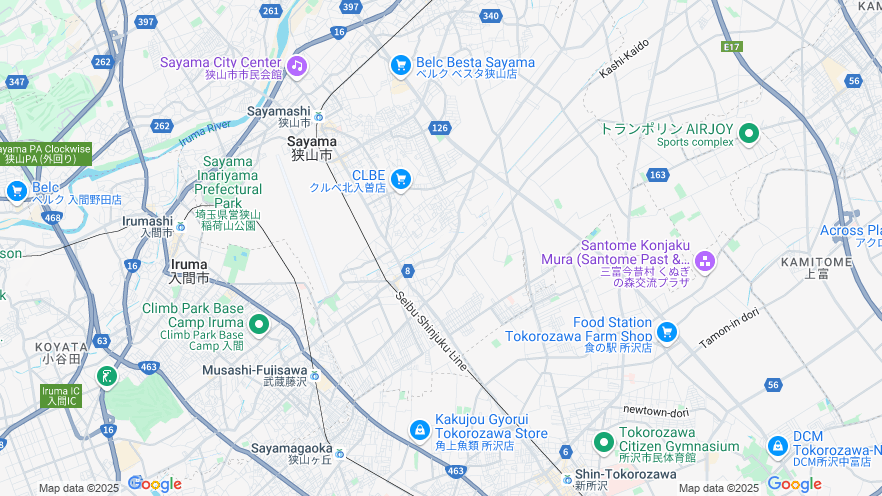Open the Kakujou Gyorui Tokorozawa Store marker
Image resolution: width=882 pixels, height=496 pixels.
420,429
